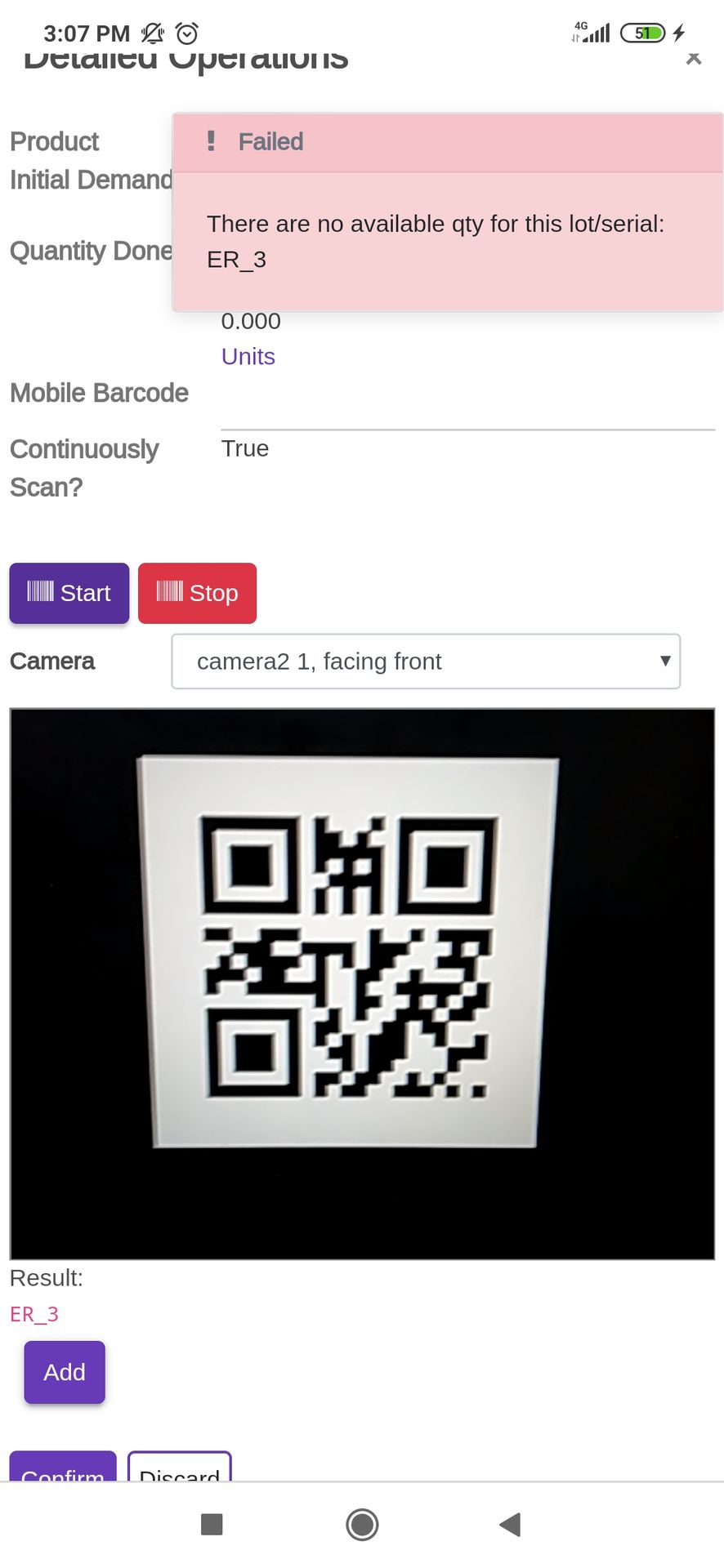Viewport: 724px width, 1568px height.
Task: Stop the barcode scanning
Action: click(x=197, y=593)
